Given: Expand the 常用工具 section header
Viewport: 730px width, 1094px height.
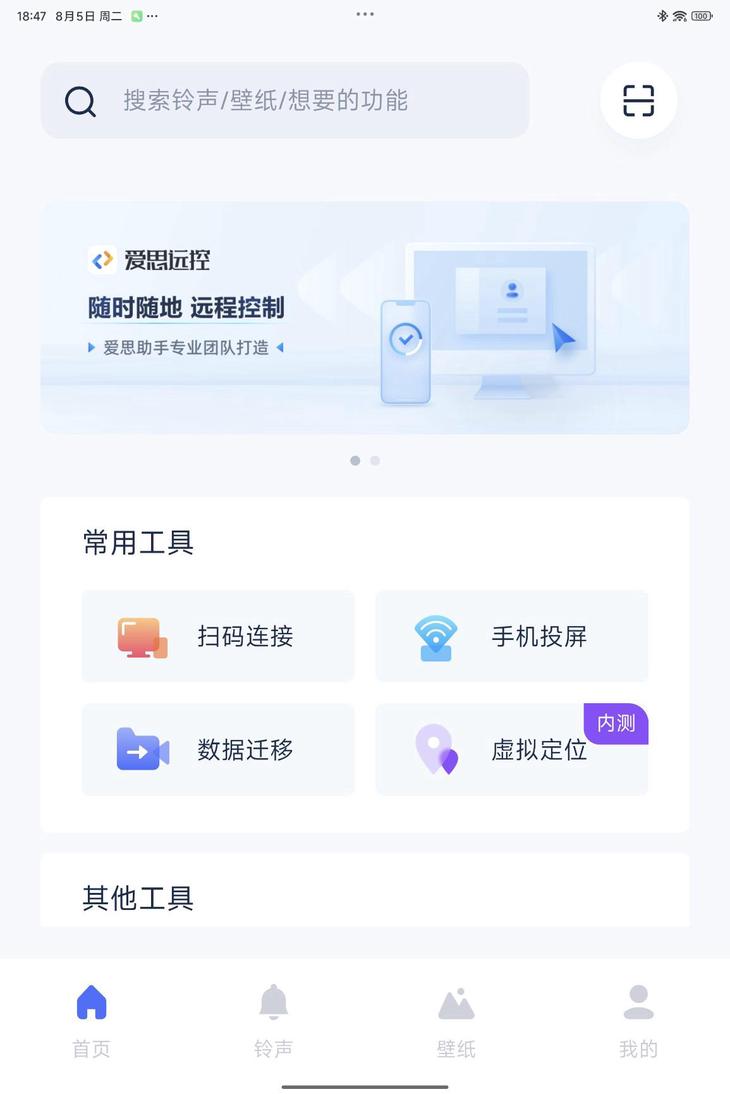Looking at the screenshot, I should pos(137,542).
